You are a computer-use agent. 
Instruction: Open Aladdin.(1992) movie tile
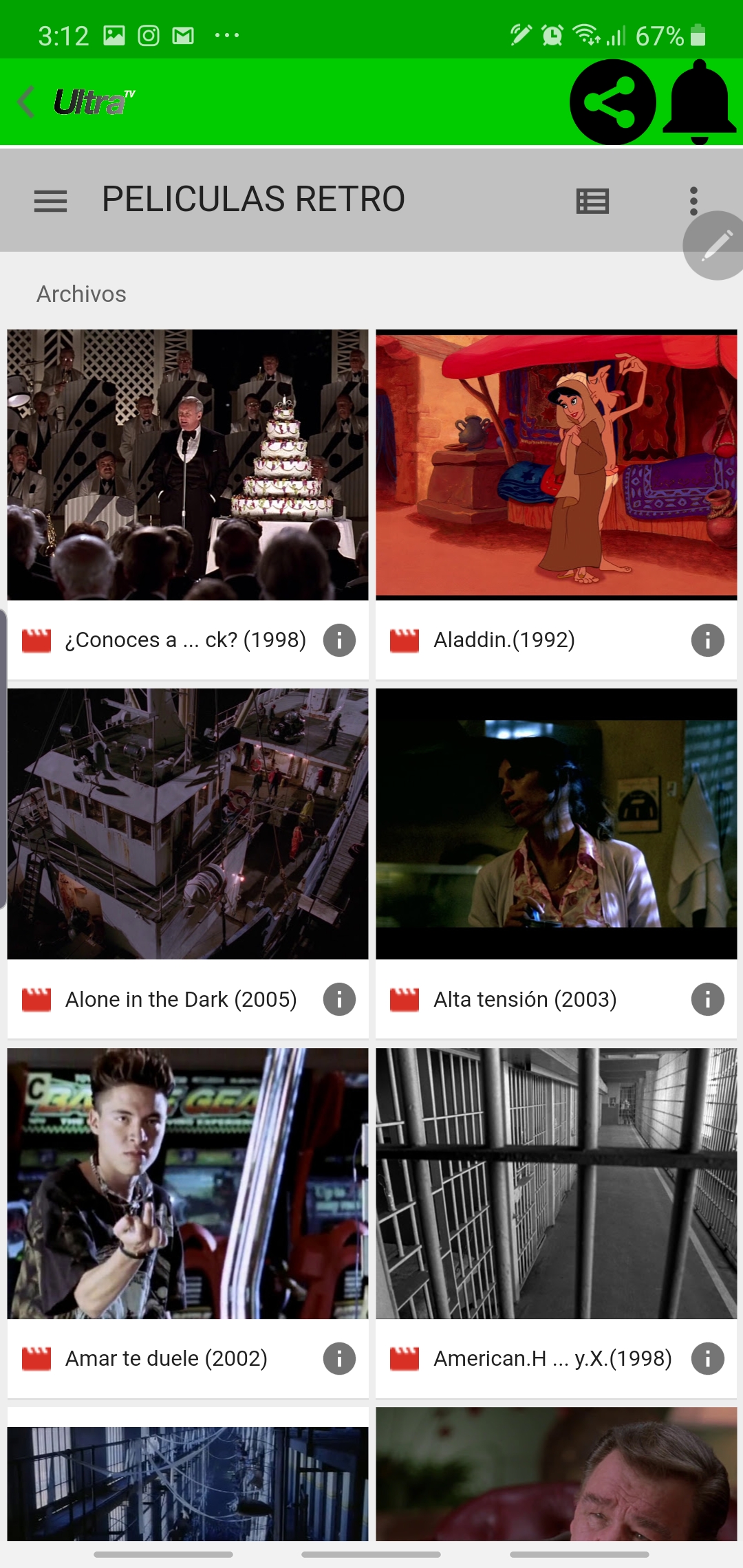(556, 465)
